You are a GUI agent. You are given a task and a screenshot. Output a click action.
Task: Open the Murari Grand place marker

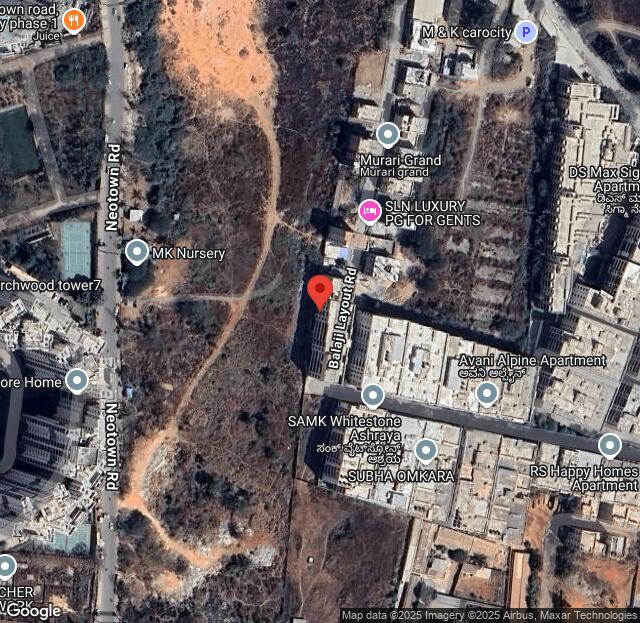pos(388,134)
